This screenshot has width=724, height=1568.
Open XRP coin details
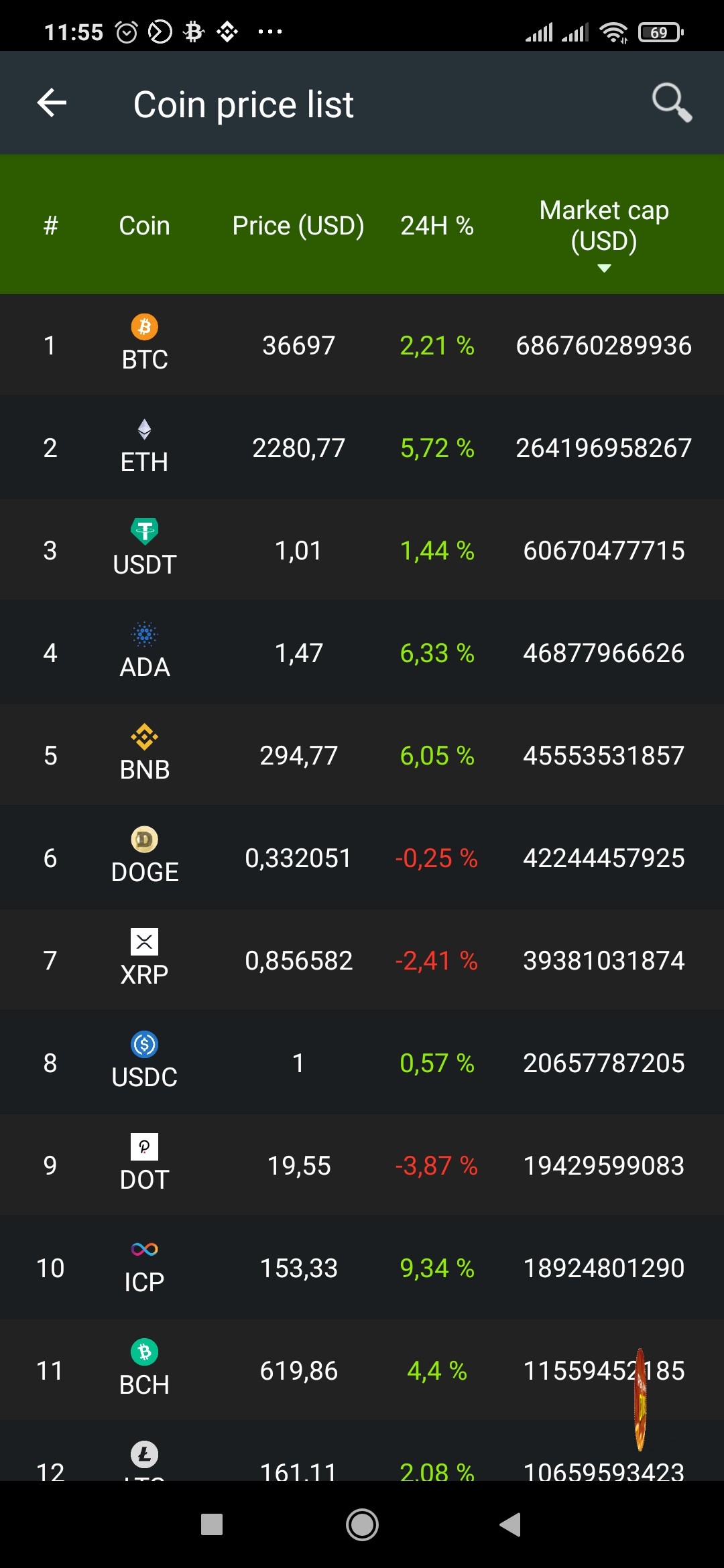pos(362,960)
